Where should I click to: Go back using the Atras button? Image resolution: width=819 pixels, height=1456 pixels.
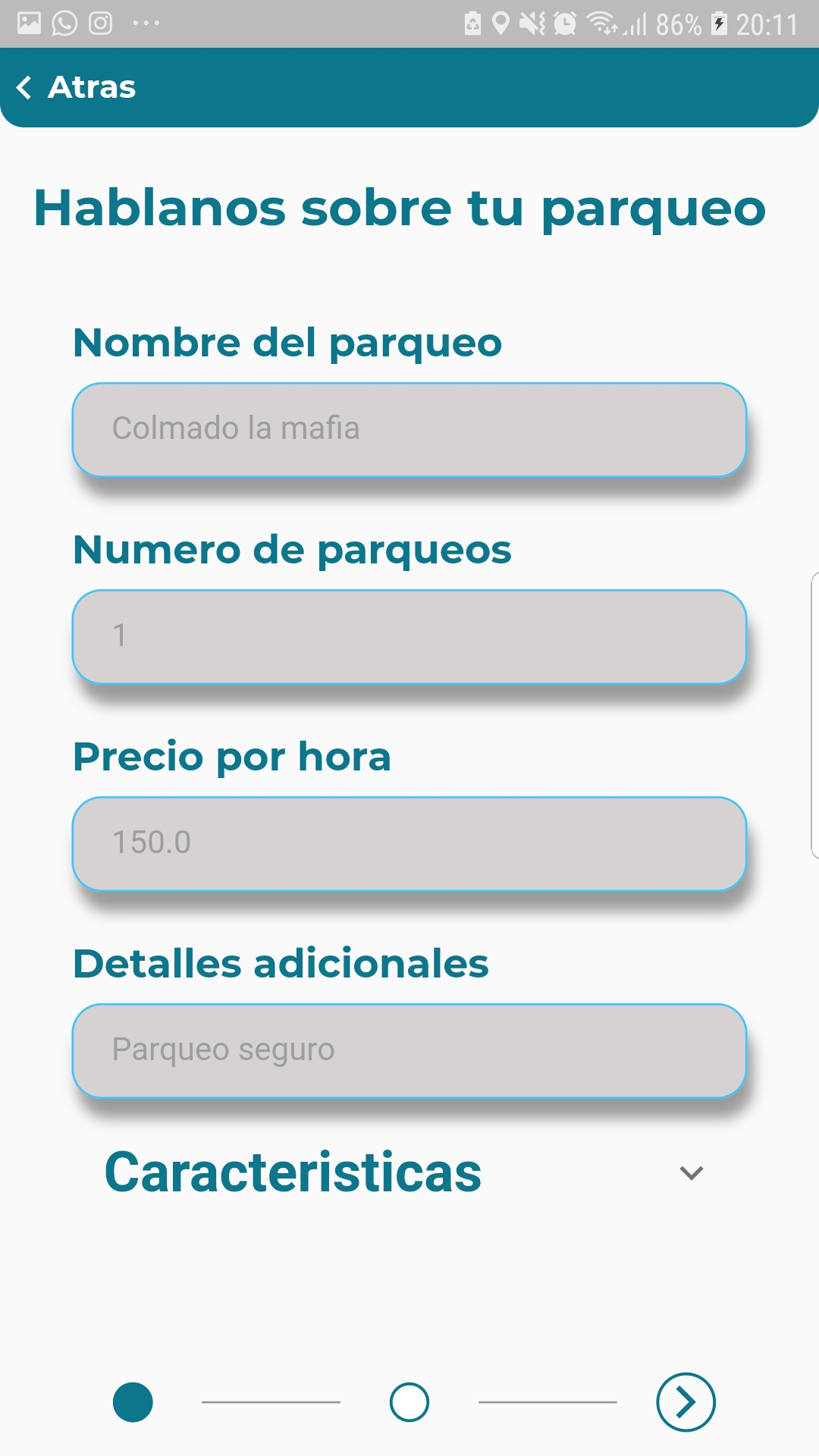pos(76,88)
